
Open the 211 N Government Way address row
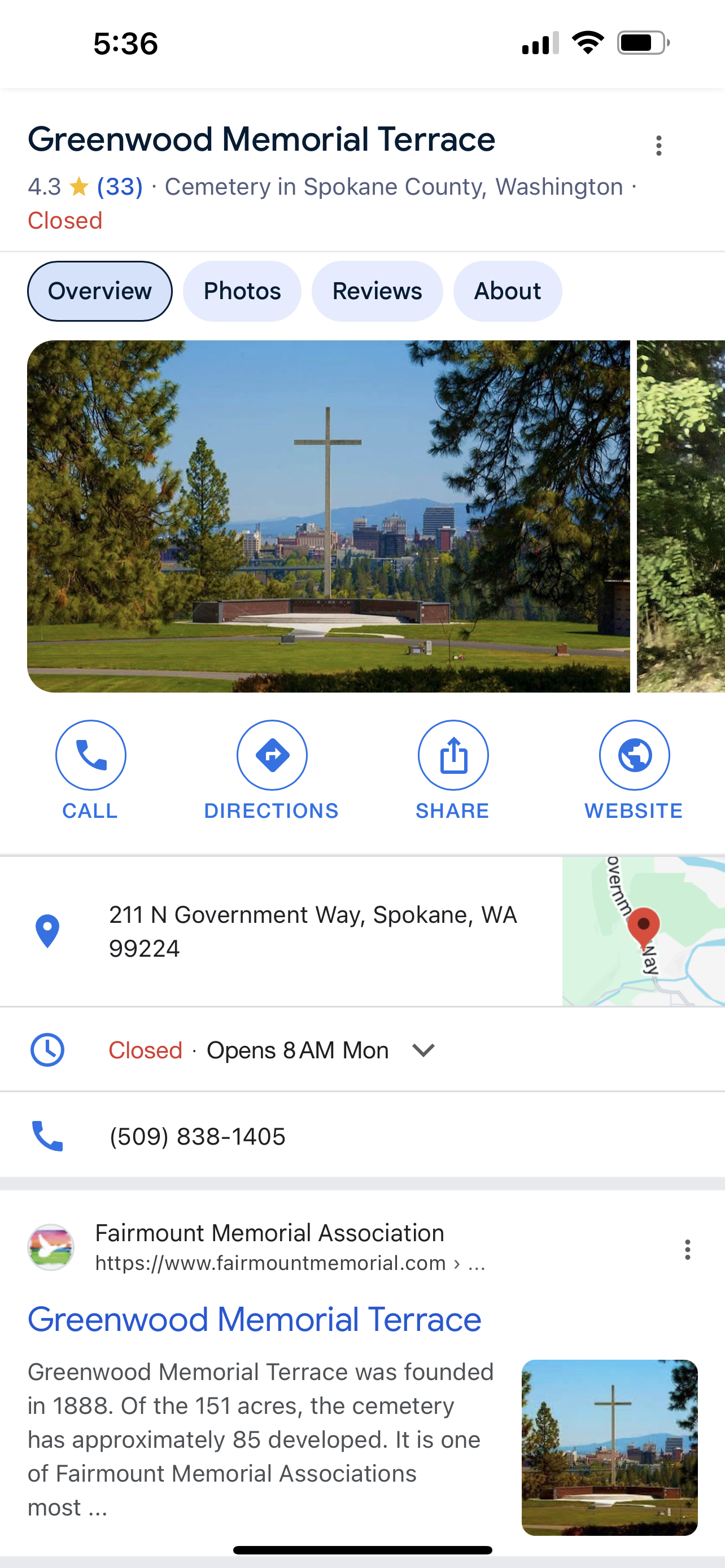click(312, 931)
